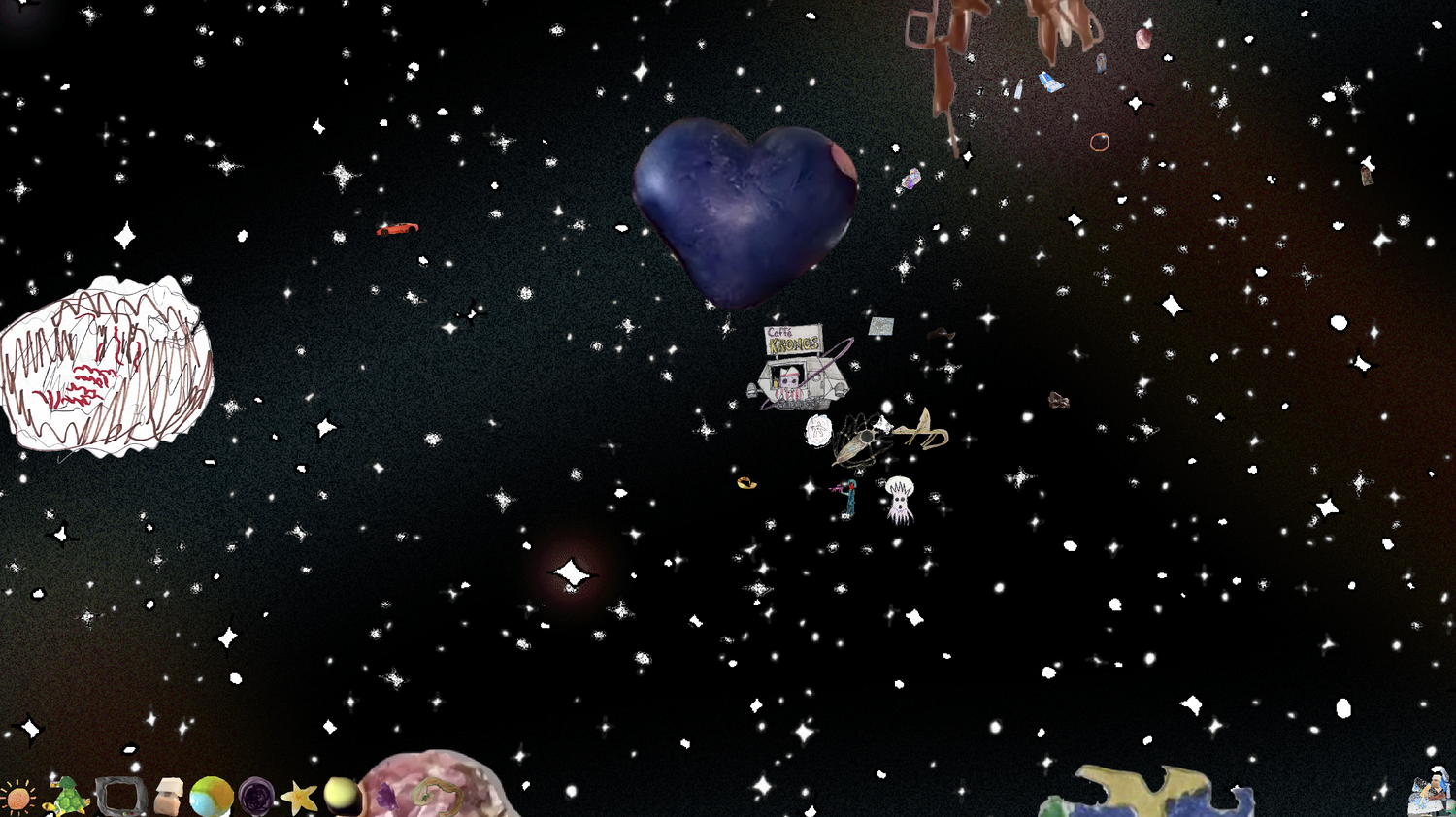Open the white scribbled planet
The width and height of the screenshot is (1456, 817).
(x=105, y=367)
